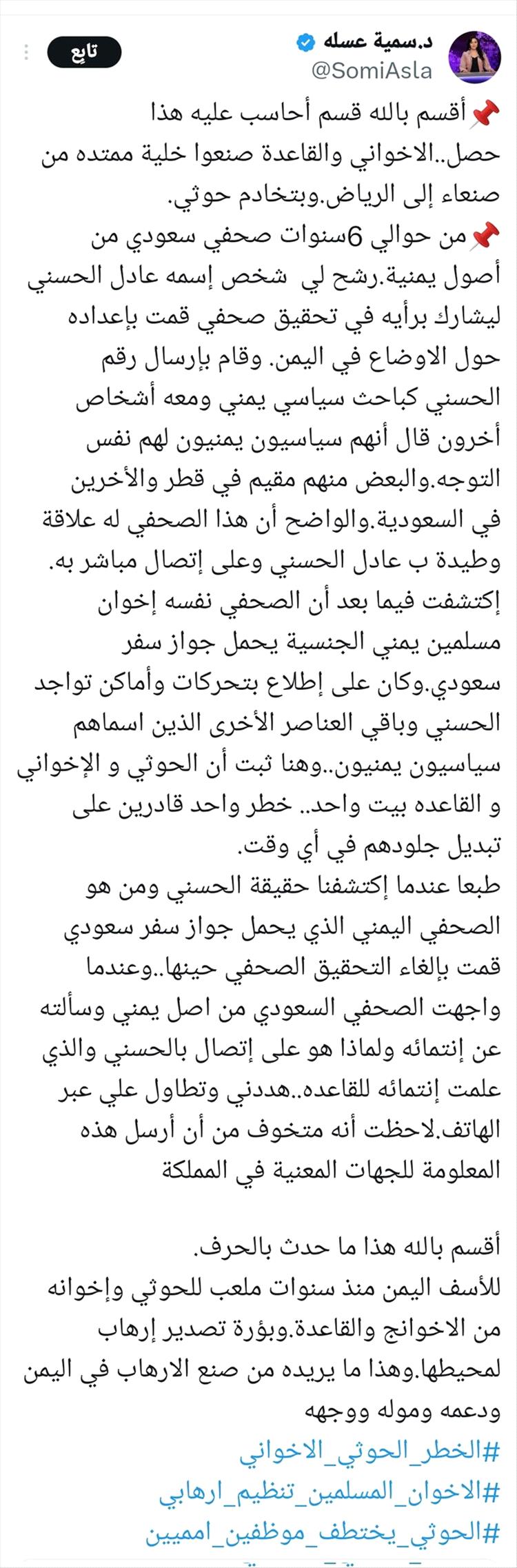
Task: Open the @SomiAsla handle profile
Action: [372, 70]
